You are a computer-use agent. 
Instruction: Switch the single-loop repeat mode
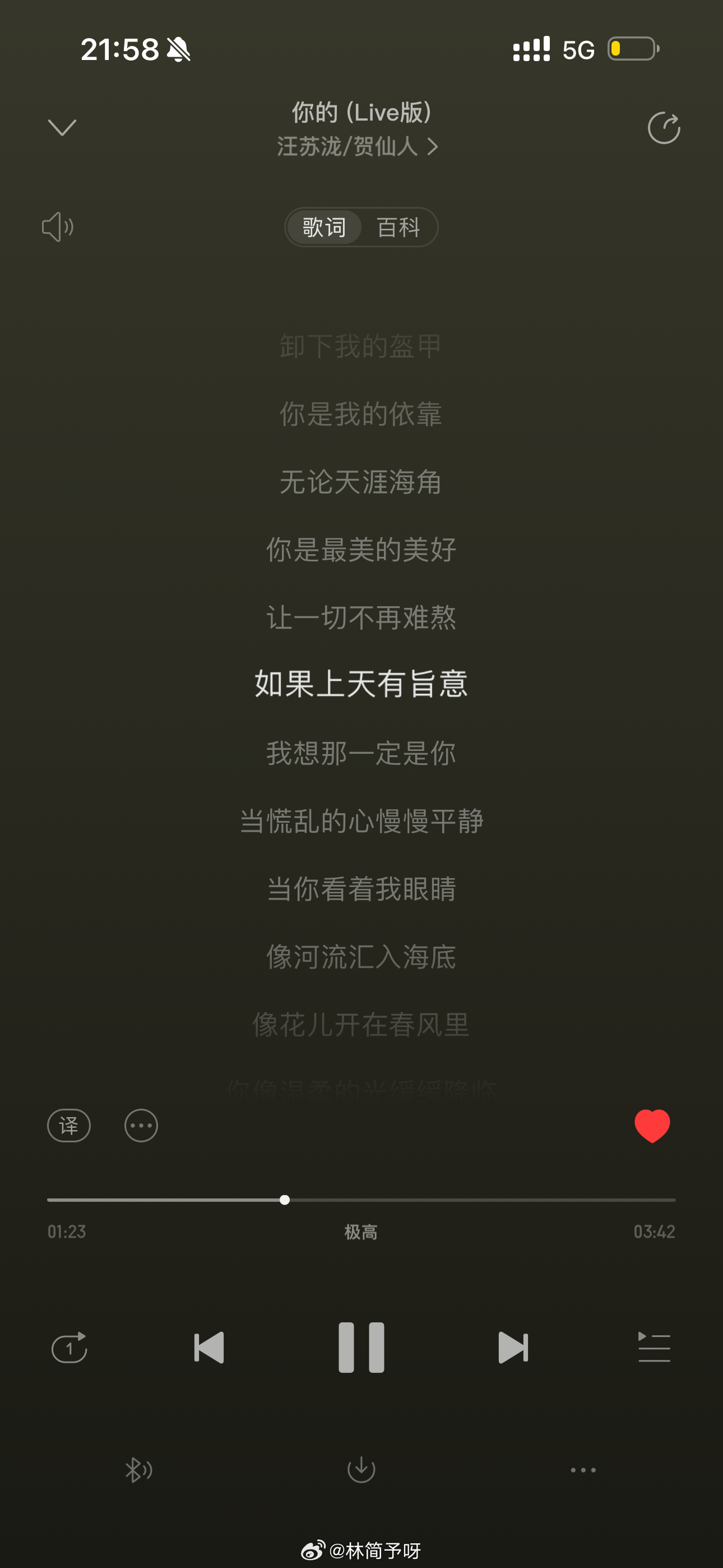(x=69, y=1348)
